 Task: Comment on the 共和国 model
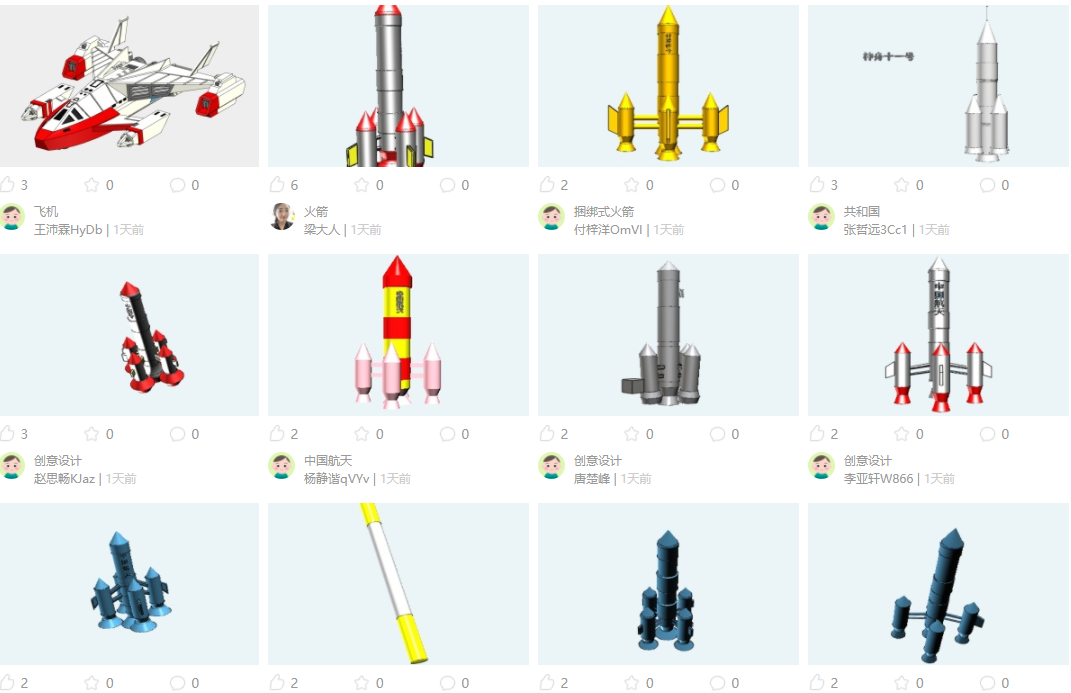click(x=988, y=185)
